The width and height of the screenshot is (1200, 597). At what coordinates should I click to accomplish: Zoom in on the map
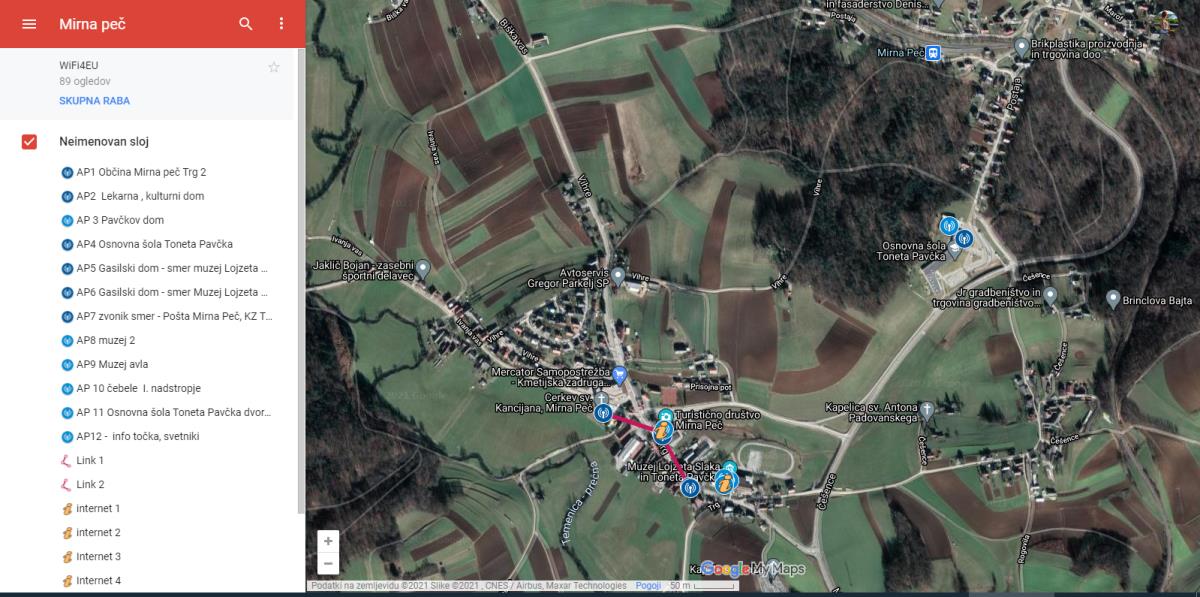[x=328, y=541]
